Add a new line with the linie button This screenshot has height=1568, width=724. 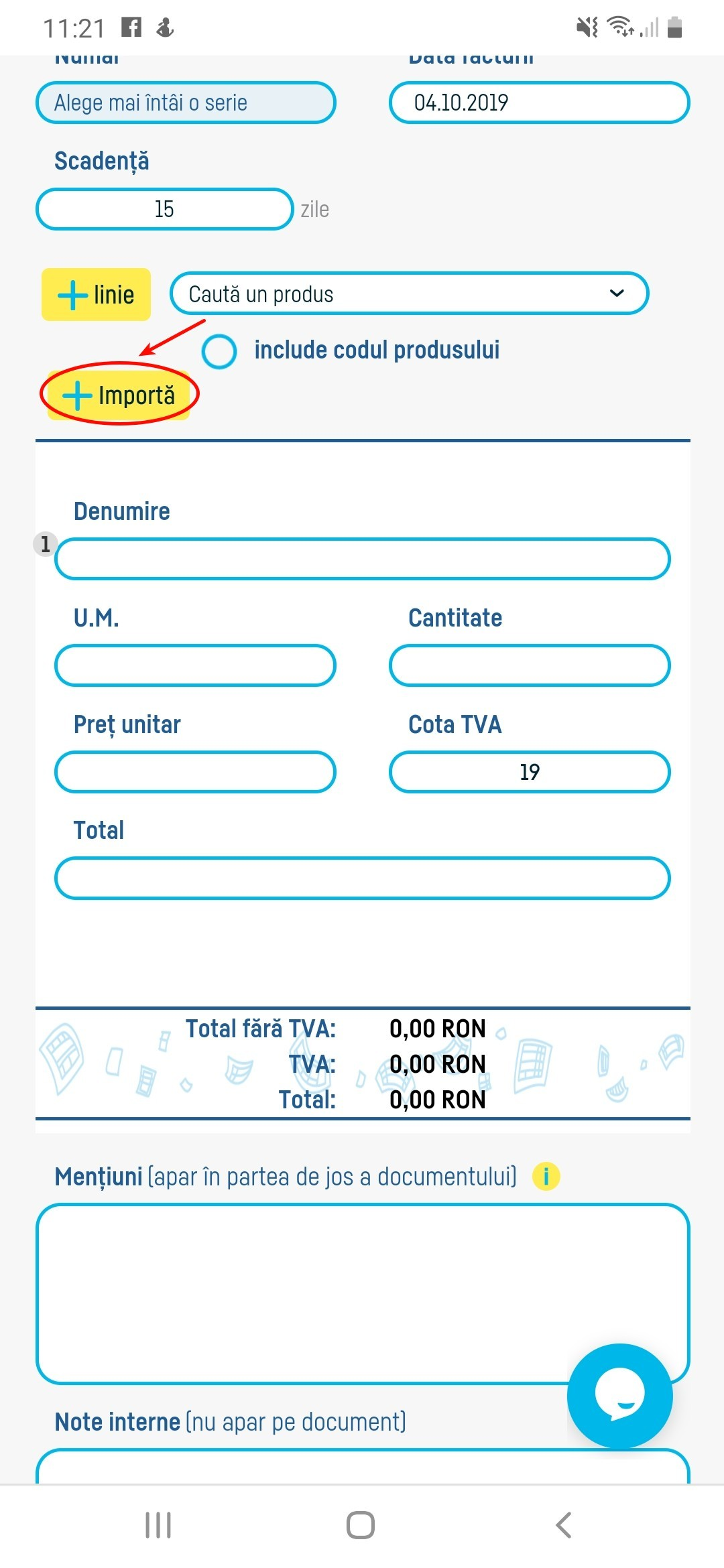(x=97, y=295)
